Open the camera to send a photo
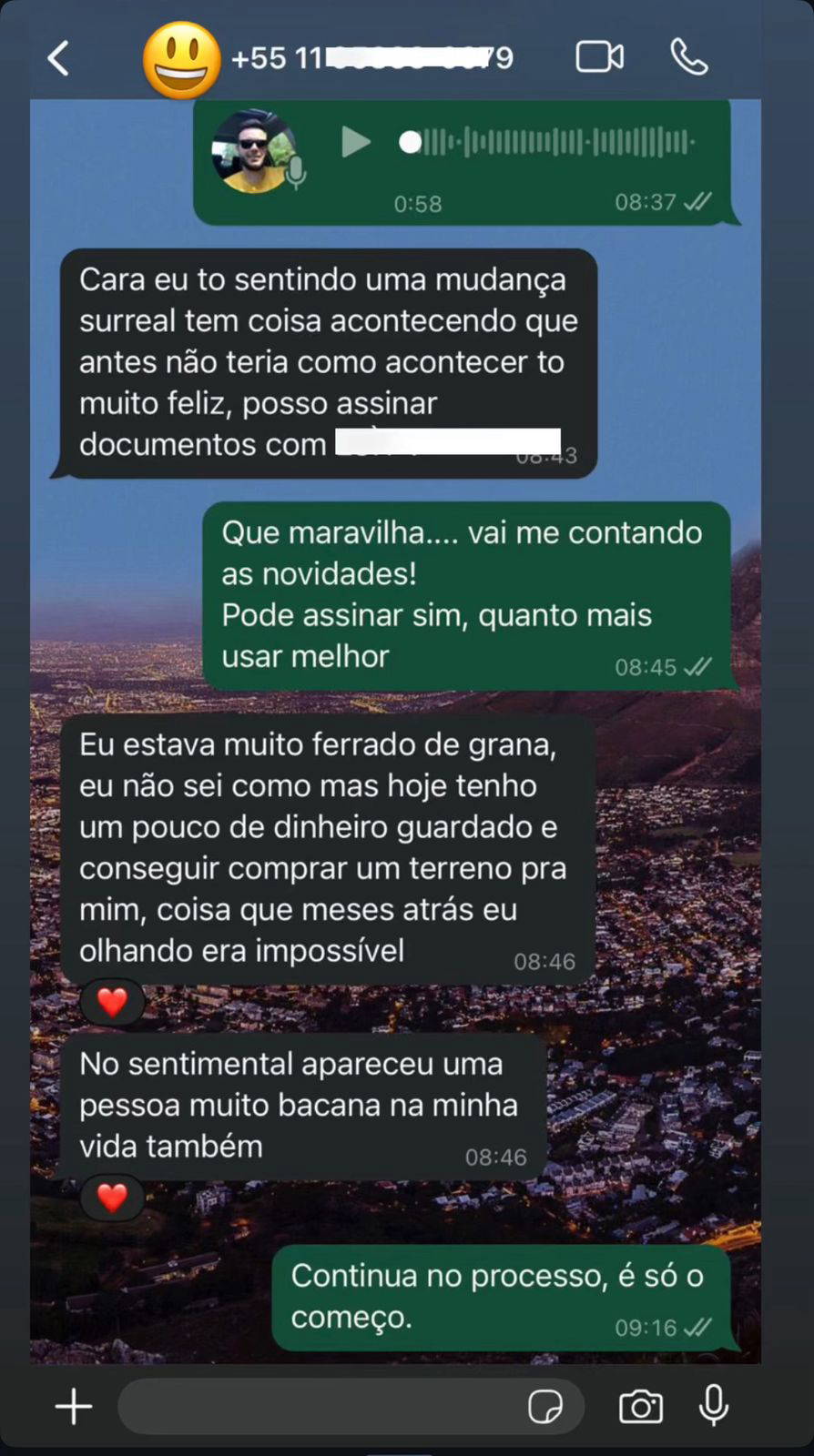Viewport: 814px width, 1456px height. [x=641, y=1407]
